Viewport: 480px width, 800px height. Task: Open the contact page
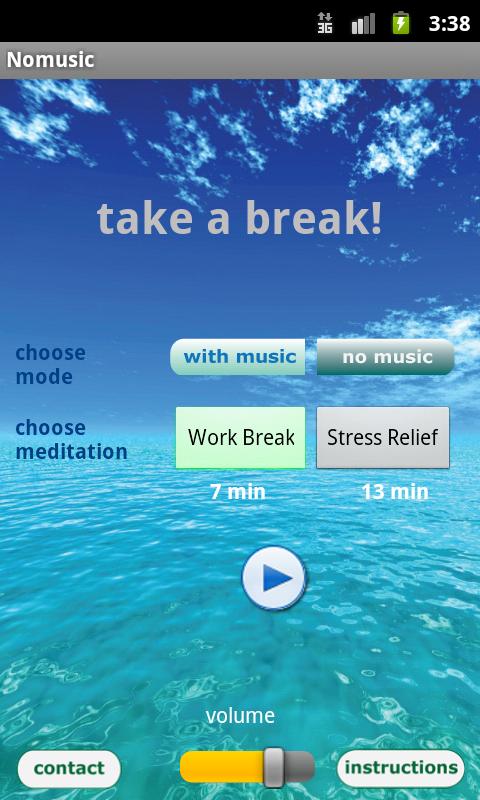[69, 768]
